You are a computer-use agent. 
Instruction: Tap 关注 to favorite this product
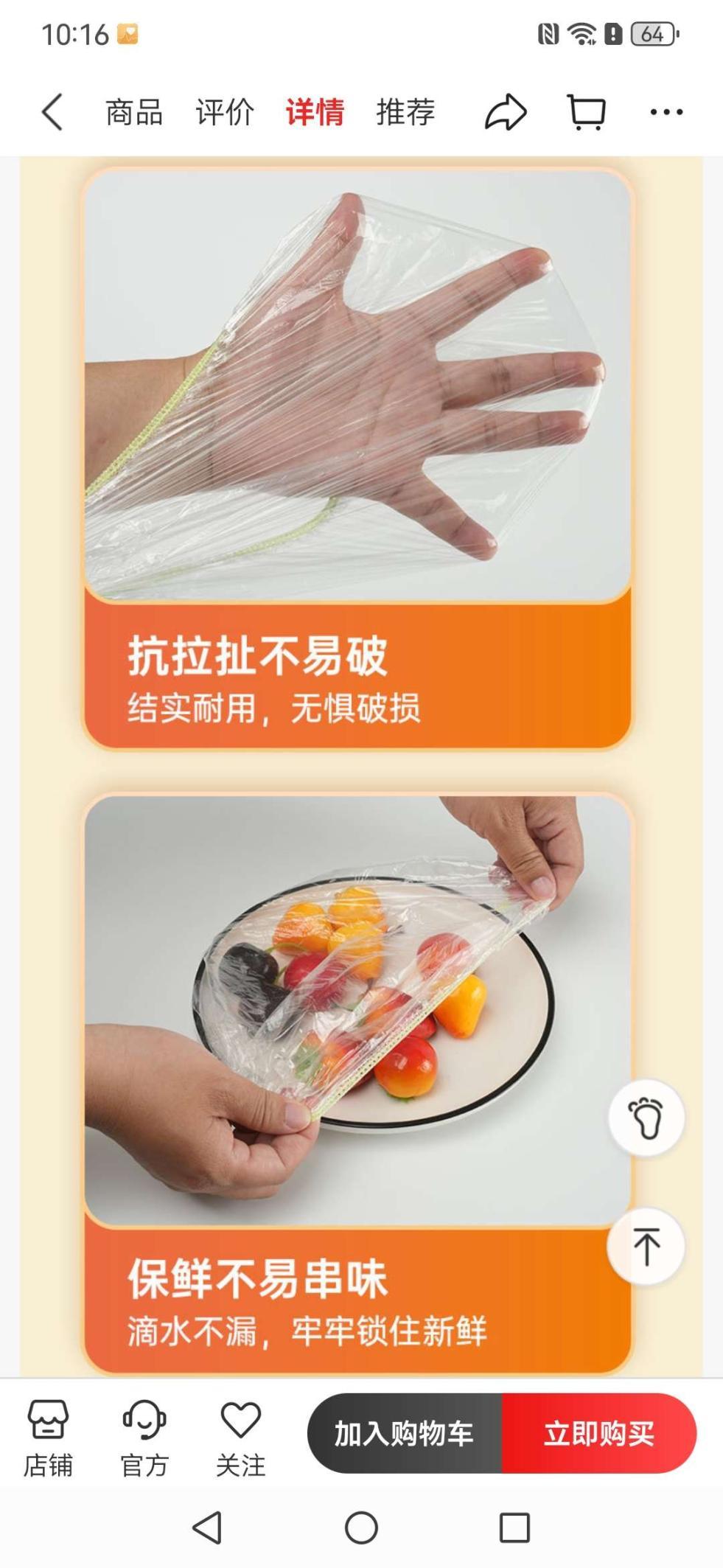coord(241,1439)
